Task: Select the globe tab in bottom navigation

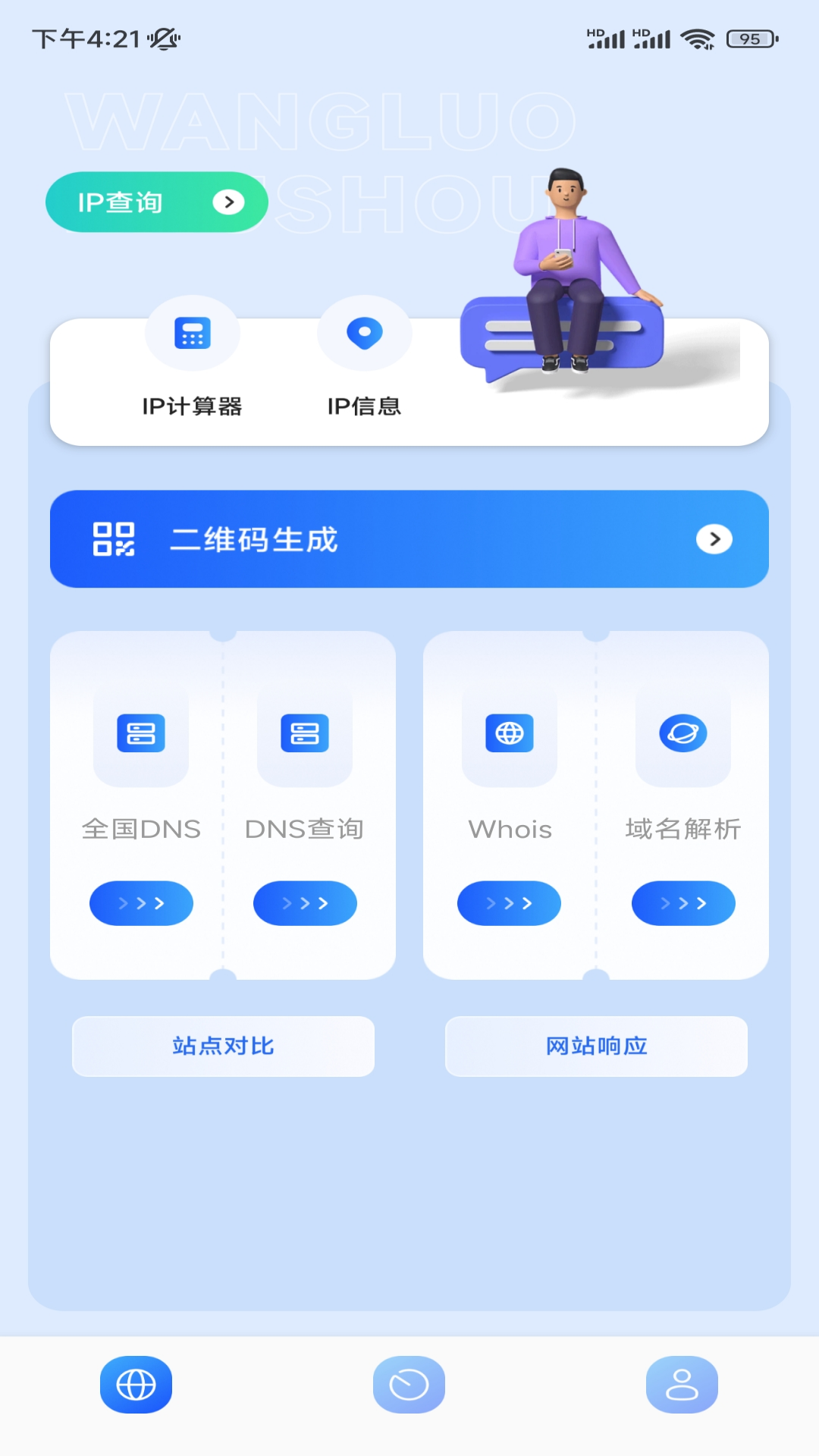Action: (136, 1384)
